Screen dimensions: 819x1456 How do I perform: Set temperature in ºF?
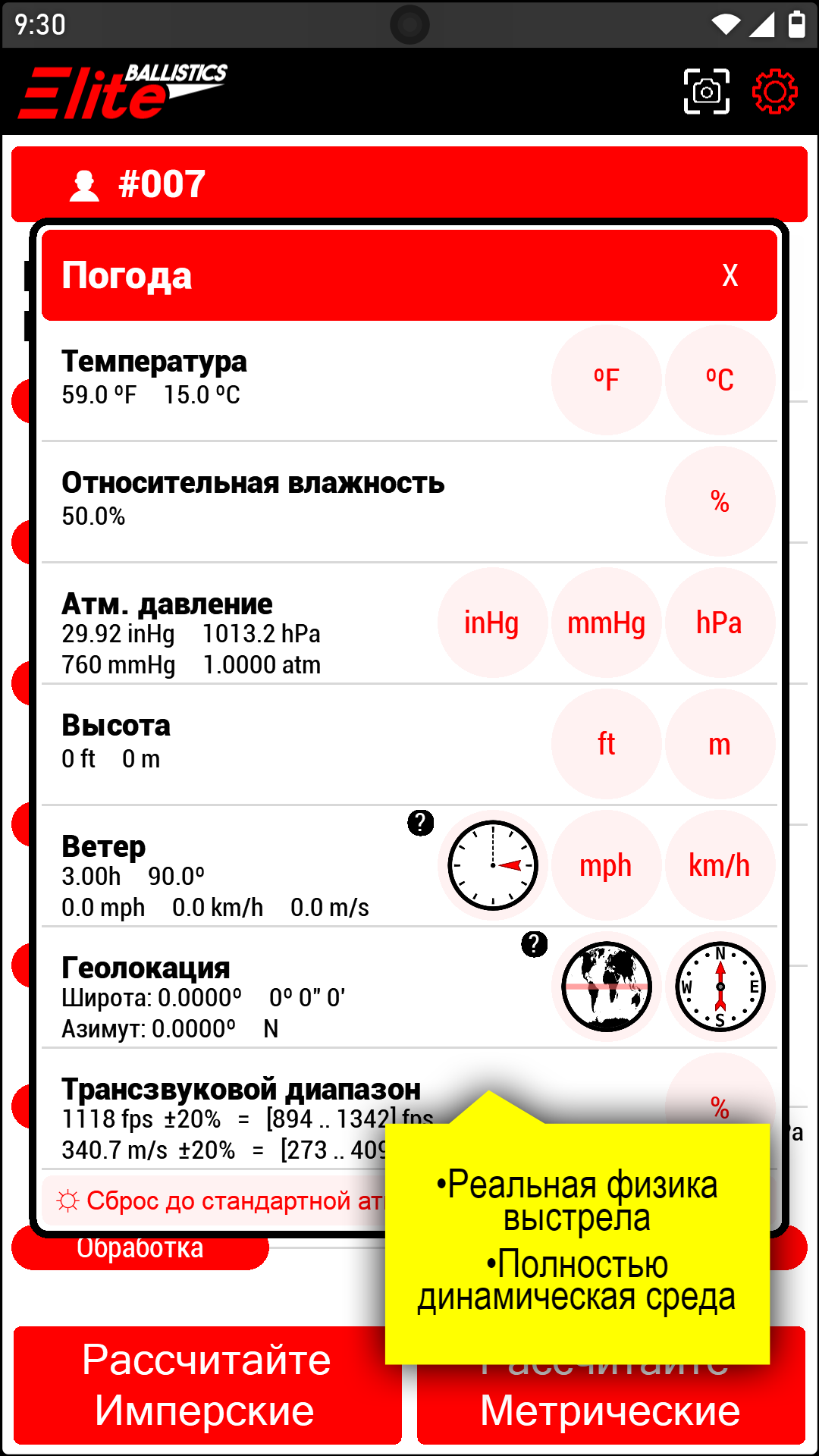click(606, 380)
